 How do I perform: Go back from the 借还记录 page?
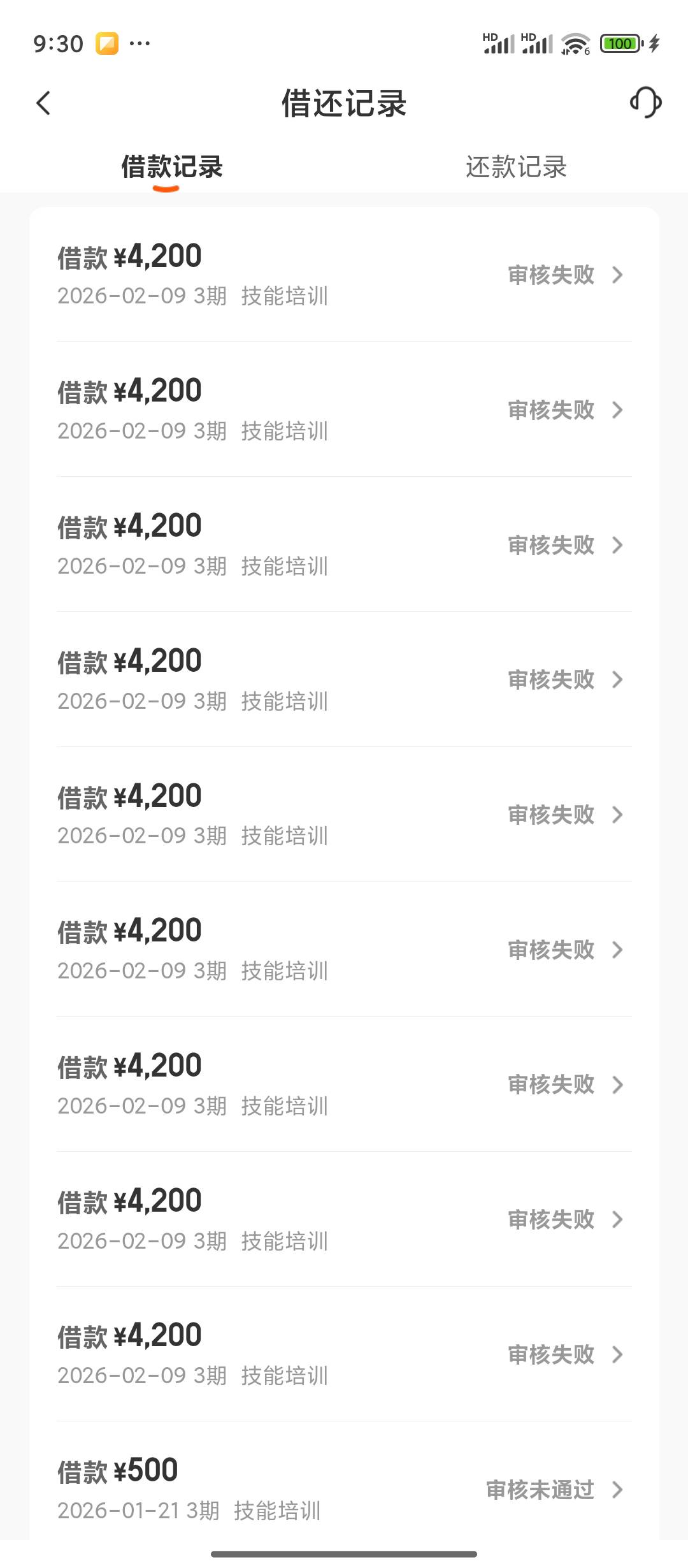click(x=43, y=103)
